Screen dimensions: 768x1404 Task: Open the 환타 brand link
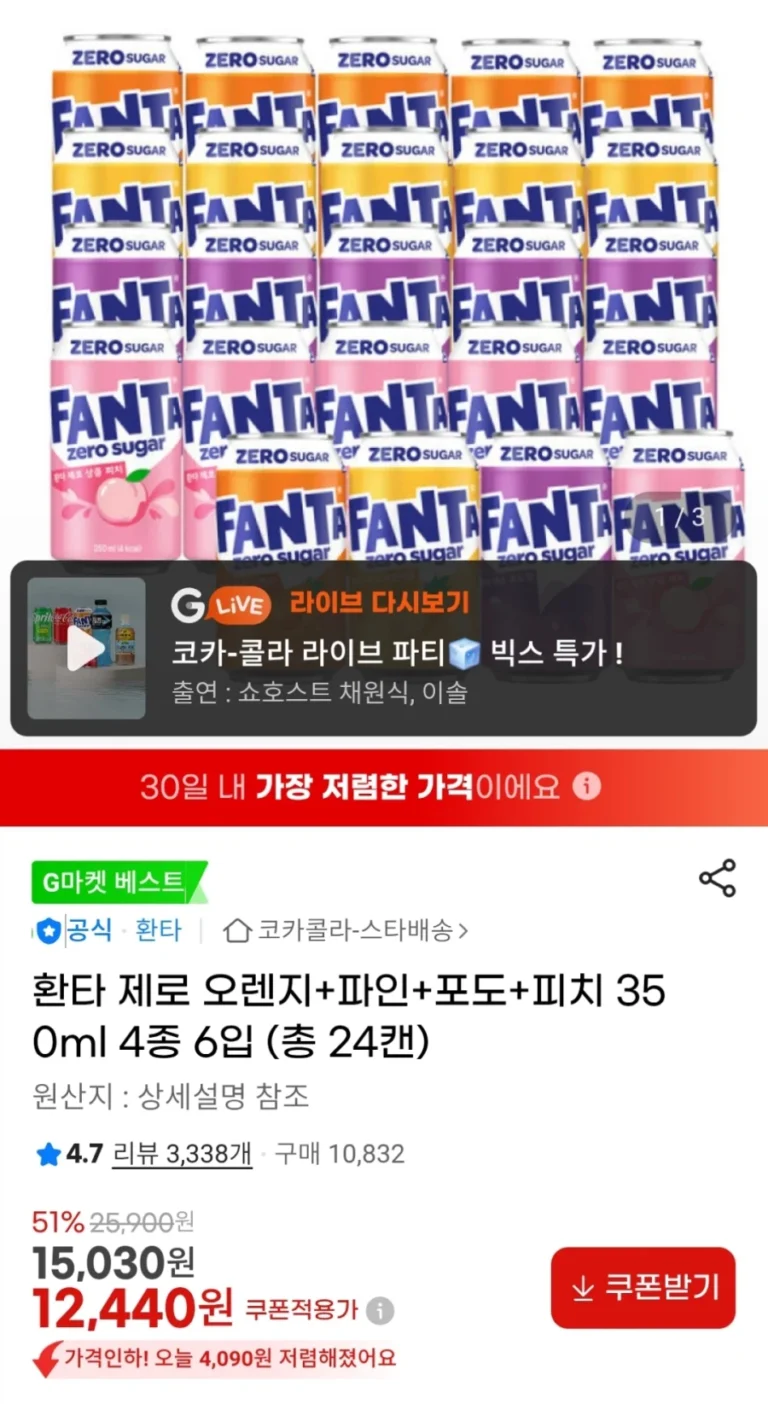click(x=158, y=930)
